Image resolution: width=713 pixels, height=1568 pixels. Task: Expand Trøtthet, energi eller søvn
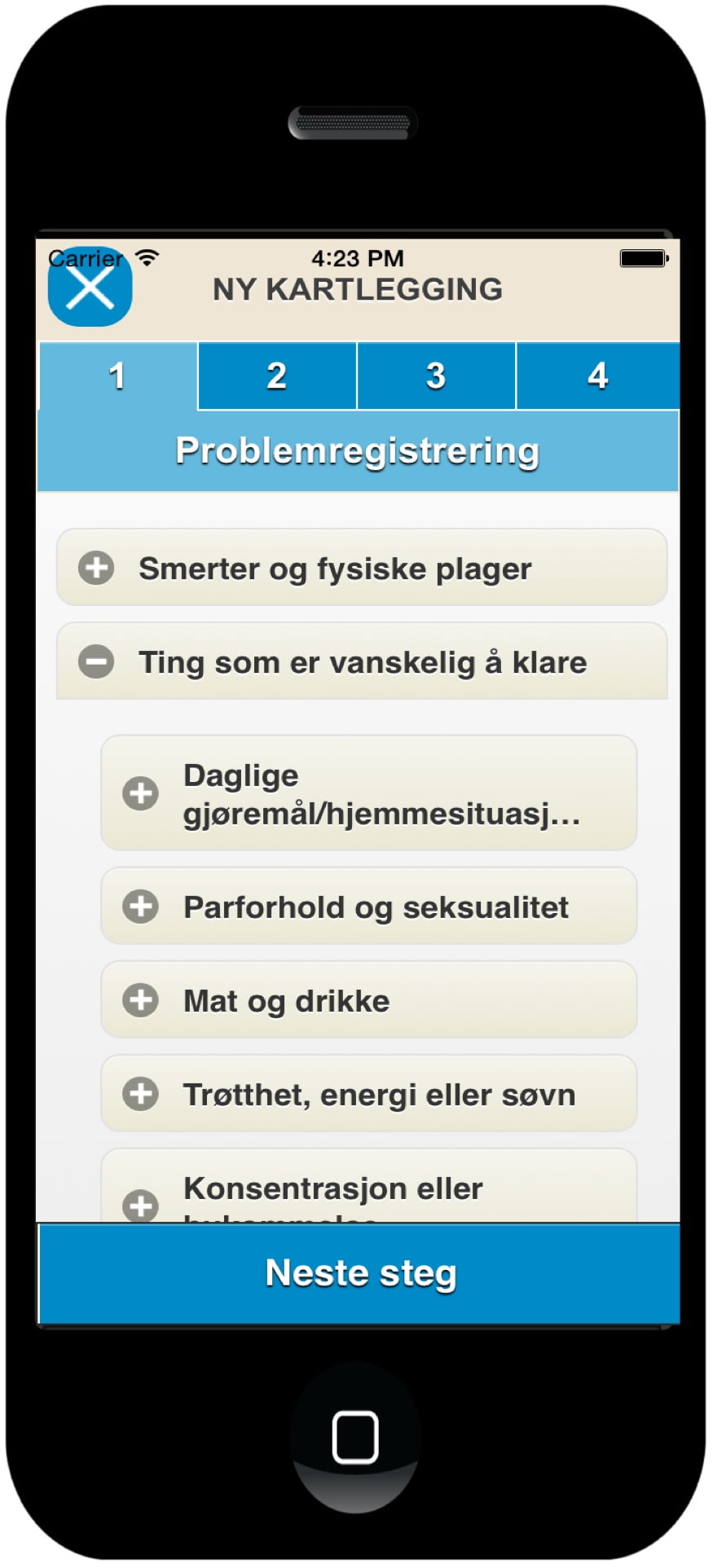[x=368, y=1094]
